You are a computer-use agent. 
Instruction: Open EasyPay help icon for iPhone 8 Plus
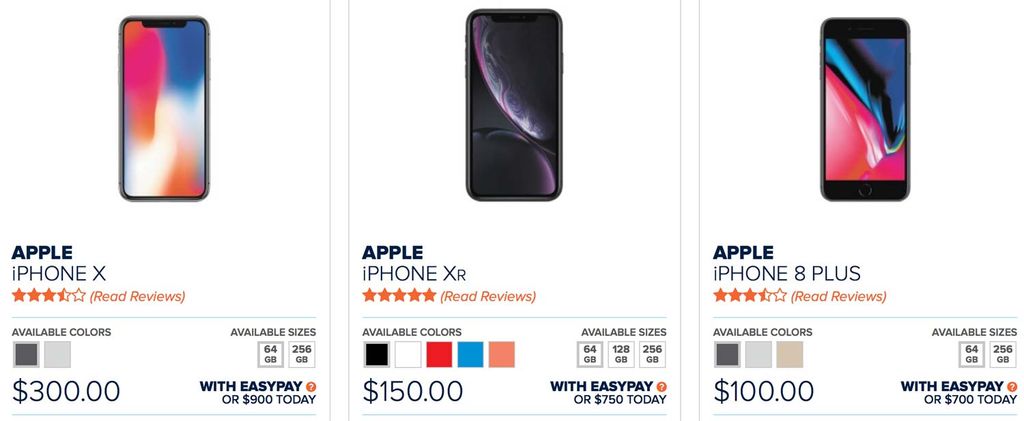tap(1012, 386)
